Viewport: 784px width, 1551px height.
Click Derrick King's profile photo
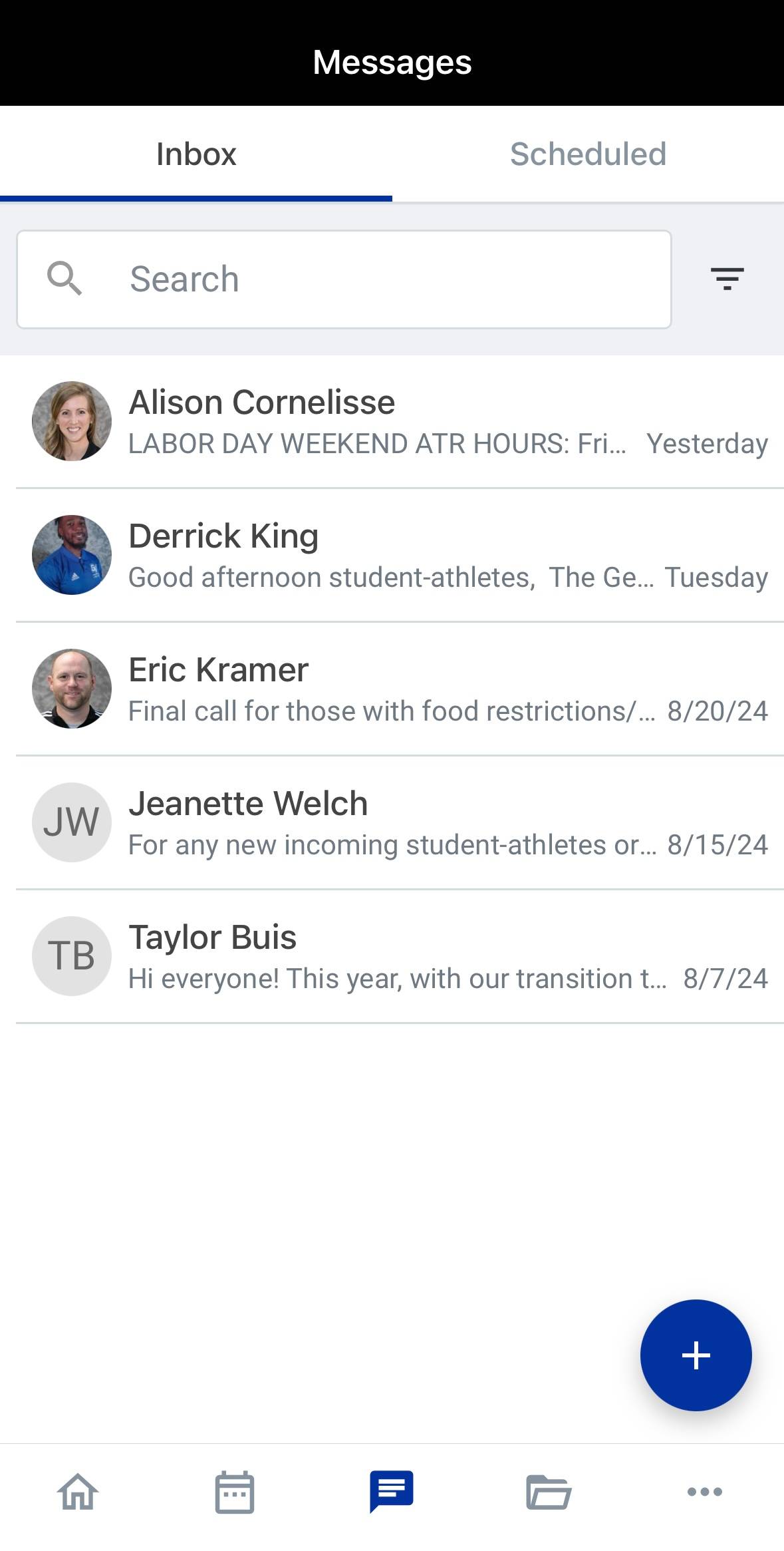(x=71, y=555)
